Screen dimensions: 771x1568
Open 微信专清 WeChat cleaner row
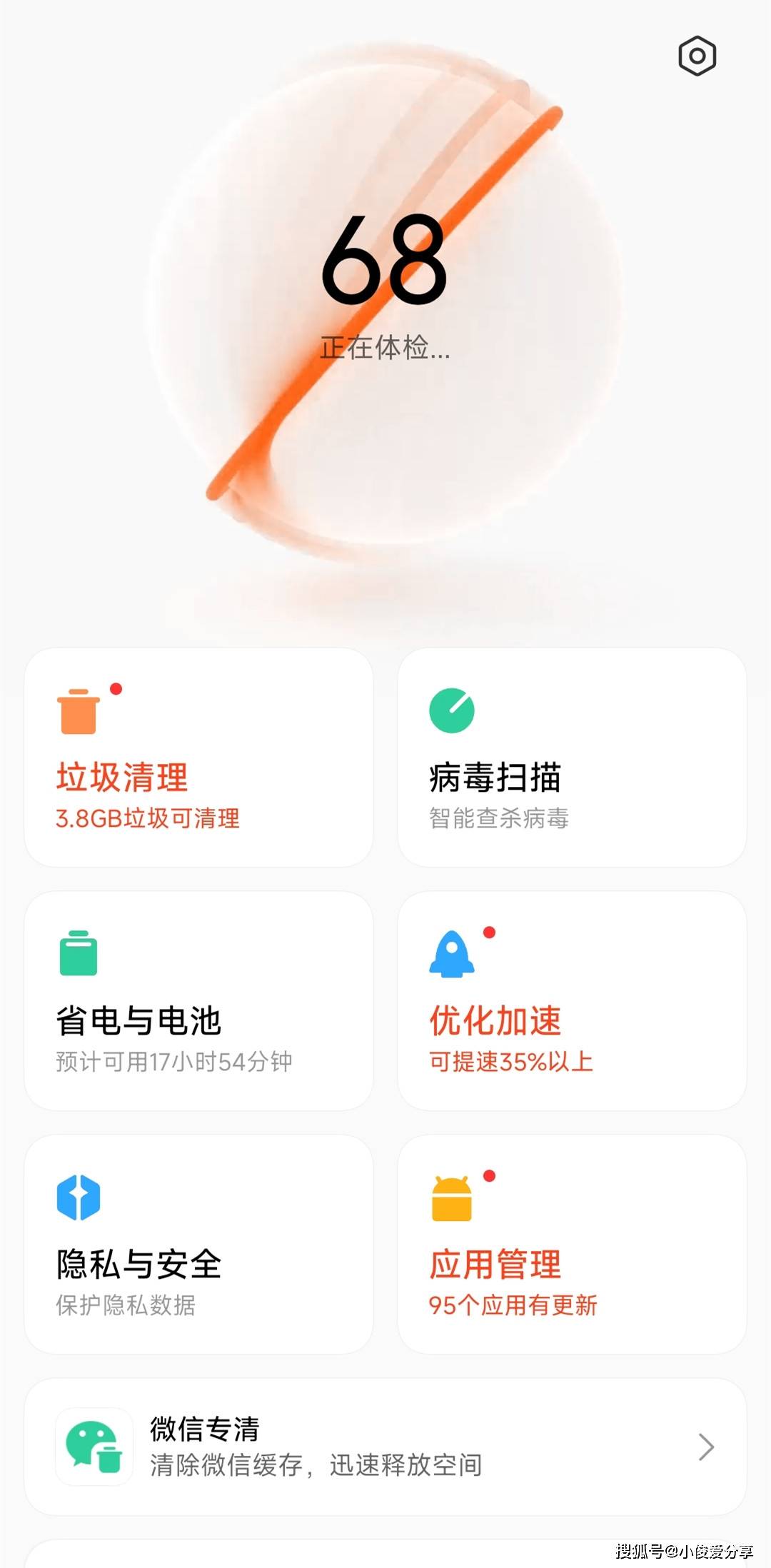click(385, 1447)
